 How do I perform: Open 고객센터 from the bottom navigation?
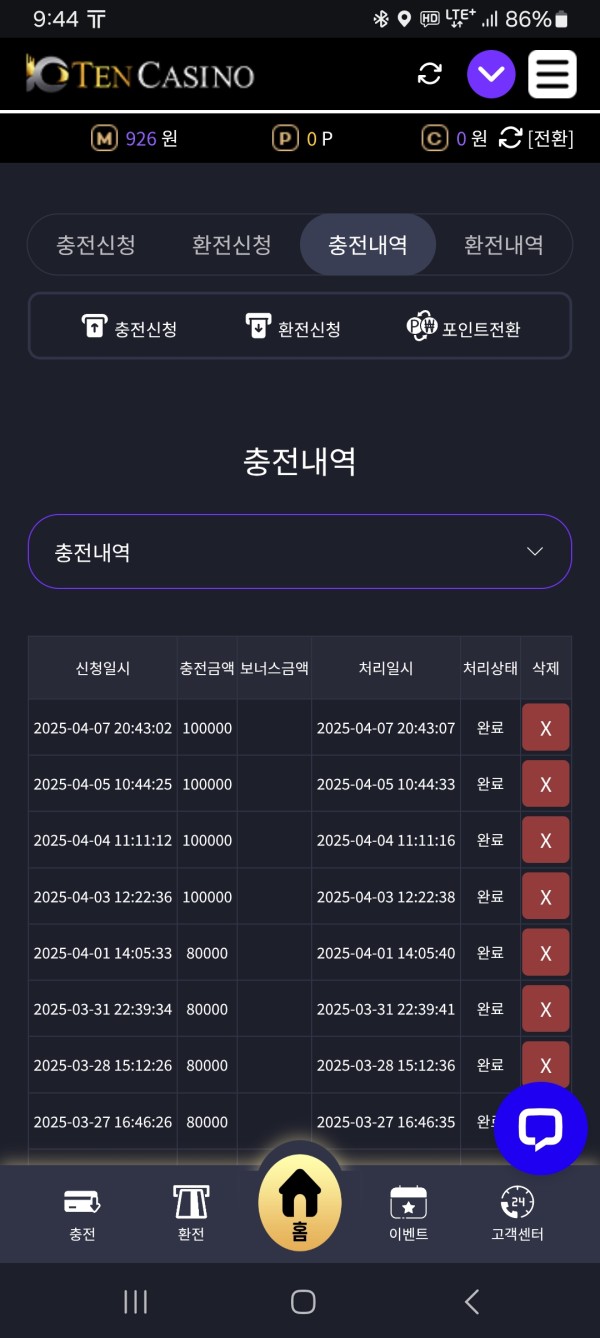[x=517, y=1213]
